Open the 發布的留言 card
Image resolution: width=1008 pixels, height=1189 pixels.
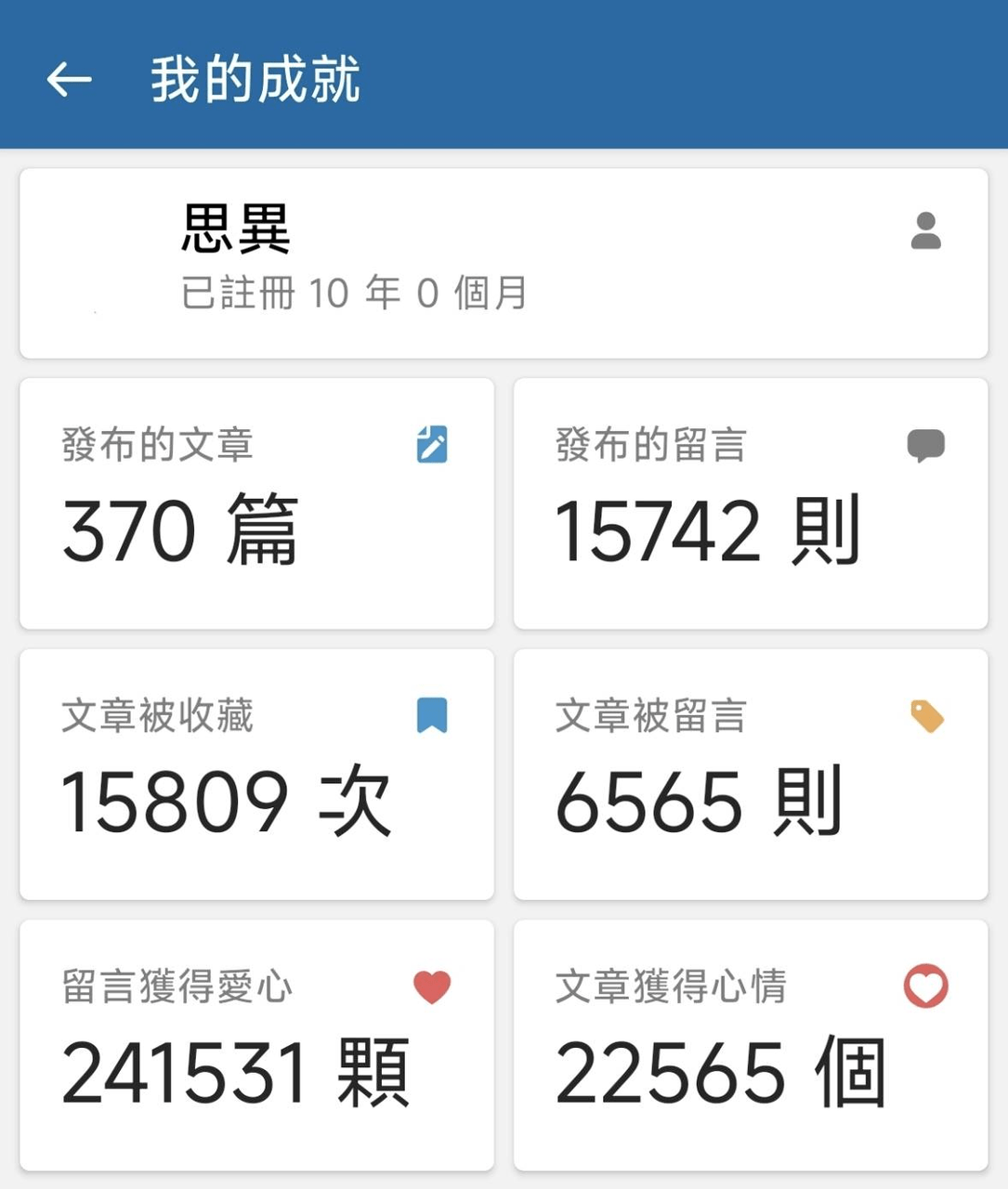click(x=751, y=503)
